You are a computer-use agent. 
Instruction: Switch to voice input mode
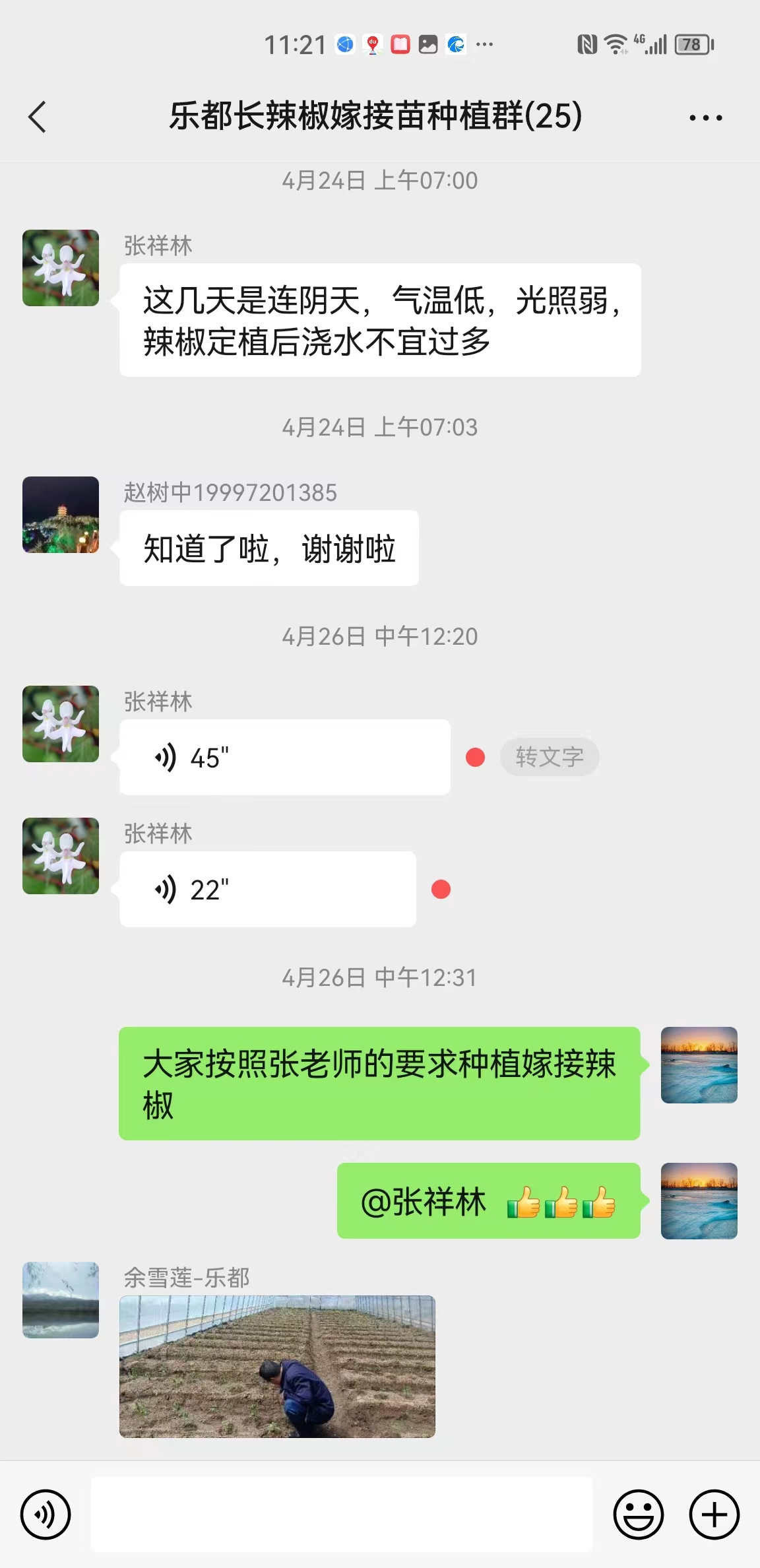pyautogui.click(x=46, y=1515)
